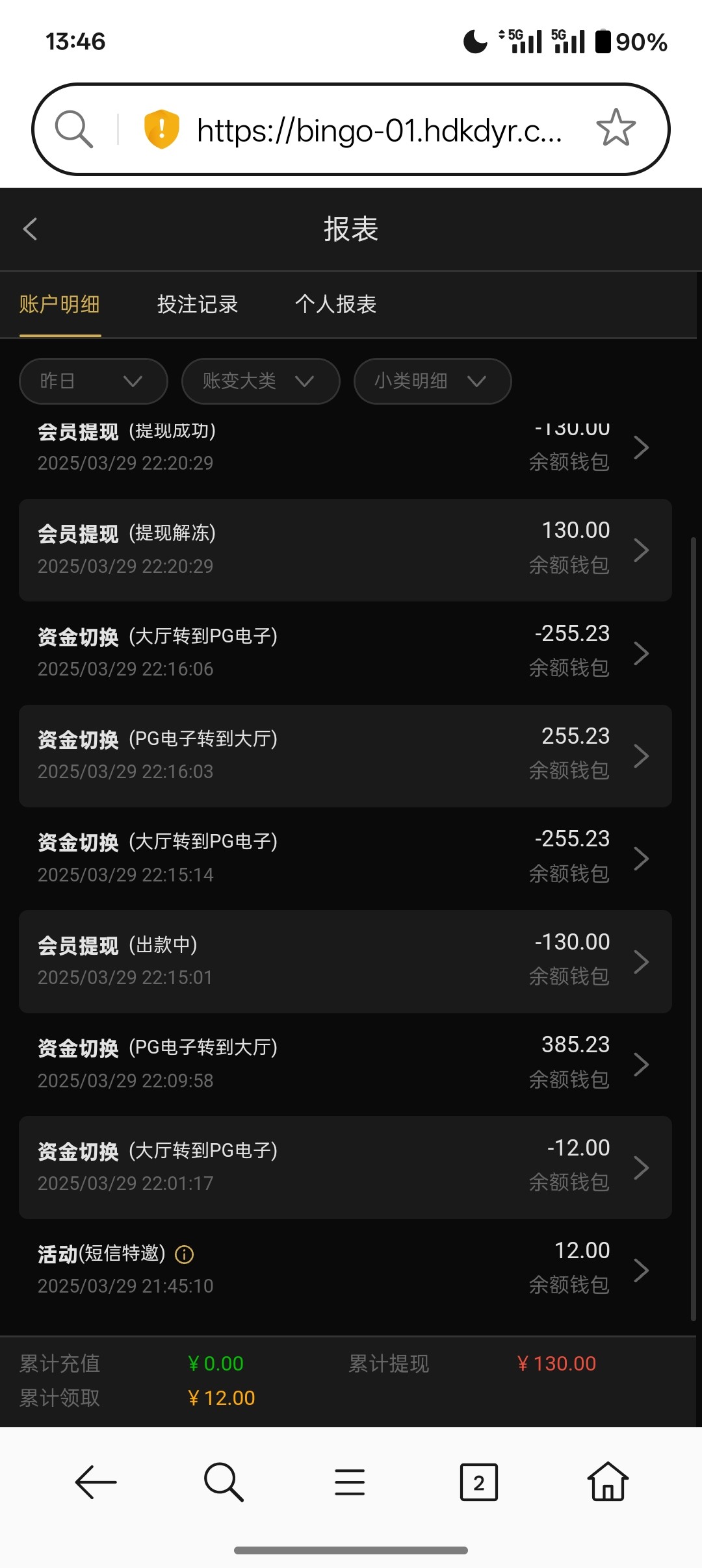Viewport: 702px width, 1568px height.
Task: Expand the 昨日 date dropdown
Action: coord(93,381)
